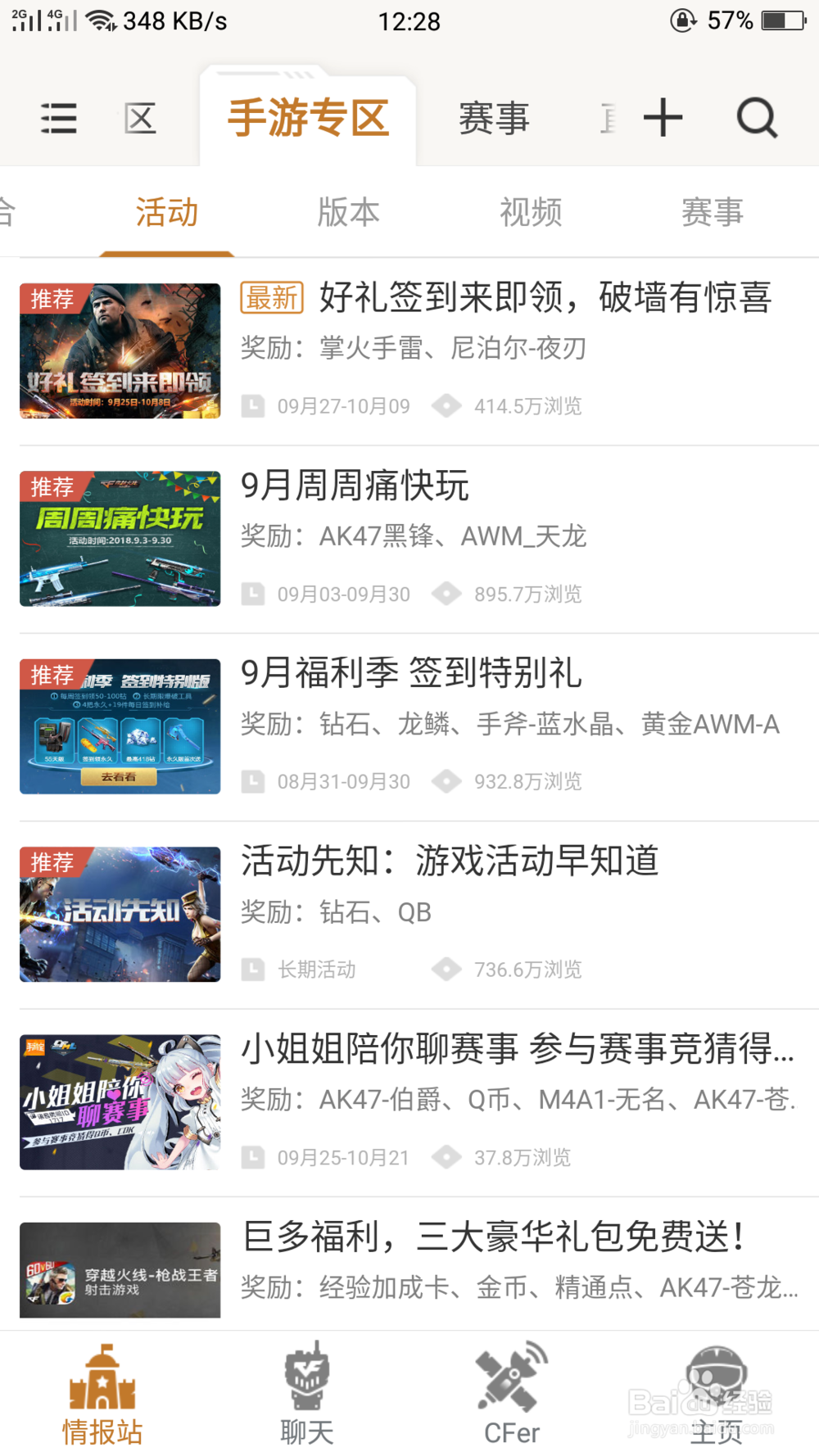819x1456 pixels.
Task: Go to the 聊天 bottom tab
Action: point(307,1394)
